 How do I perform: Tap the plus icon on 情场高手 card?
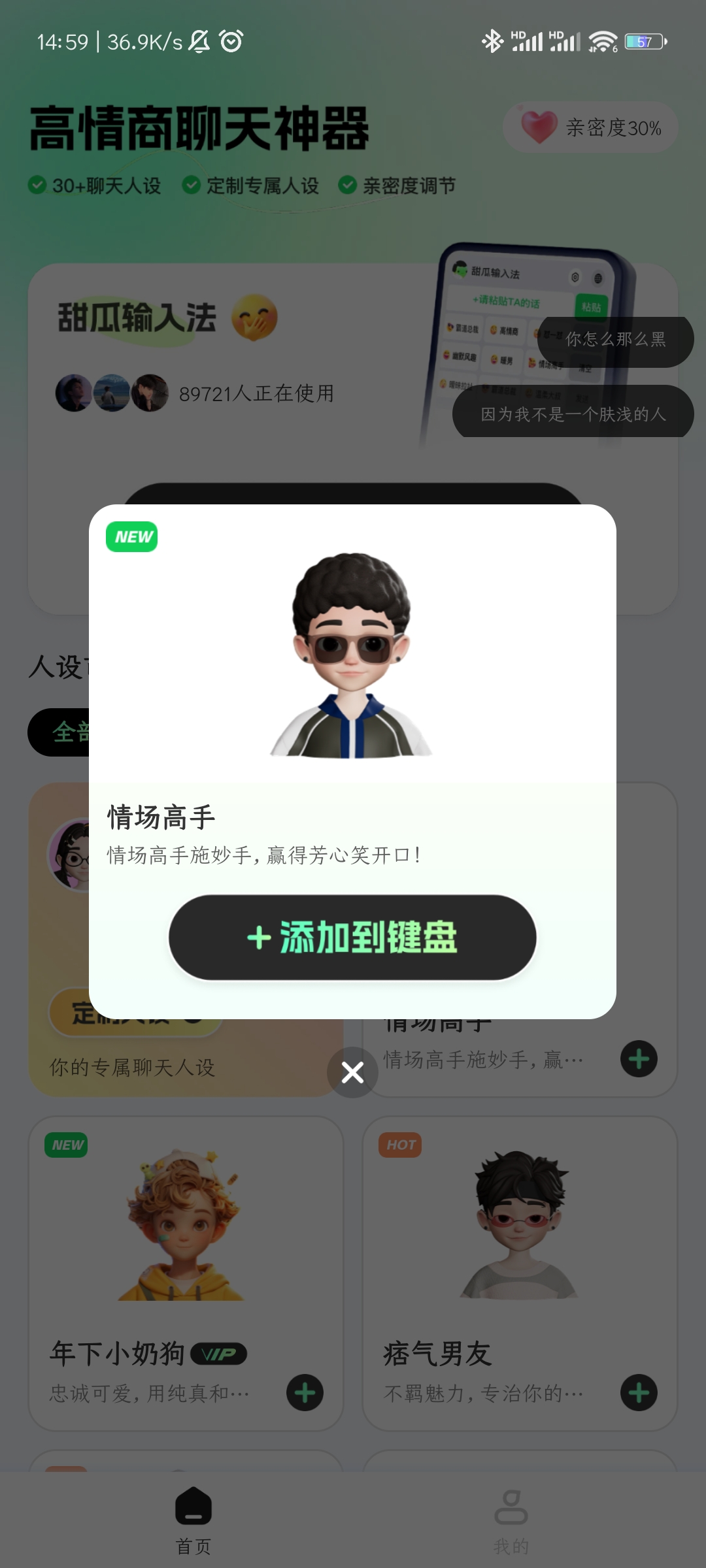[639, 1060]
